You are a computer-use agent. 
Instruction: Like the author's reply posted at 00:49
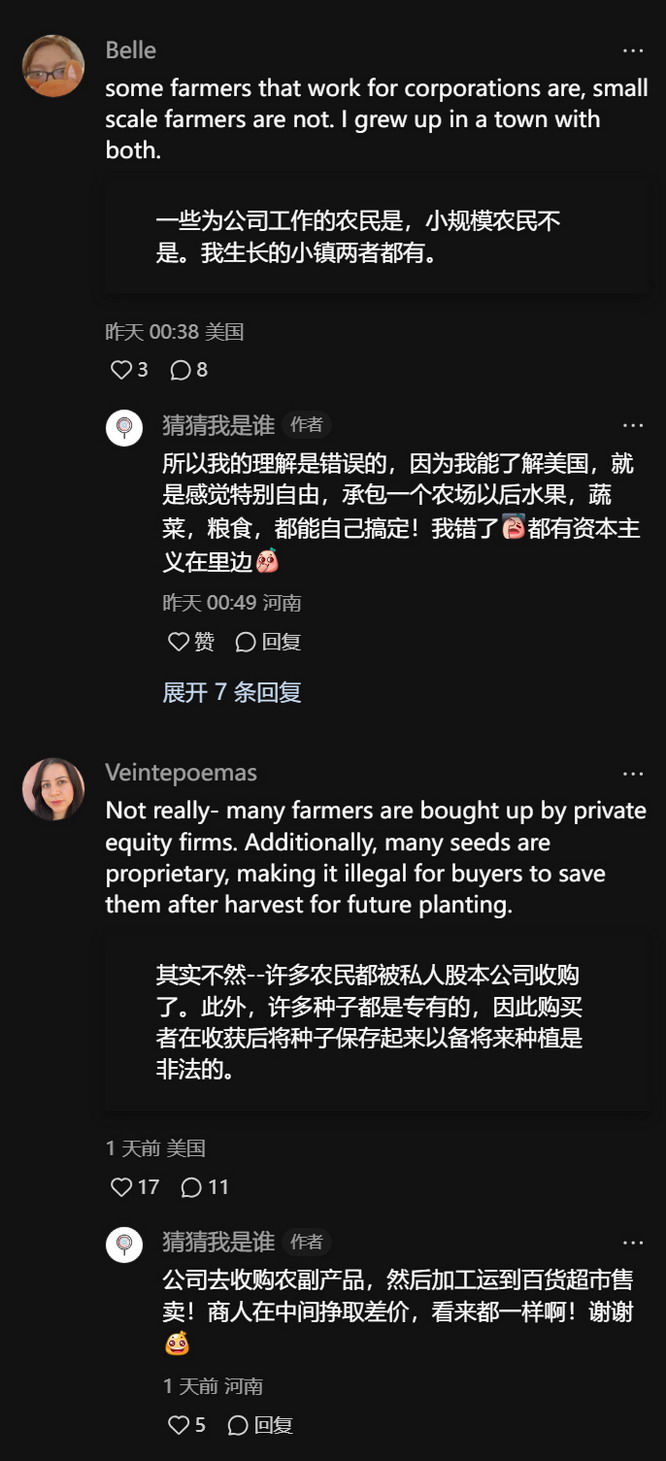pyautogui.click(x=179, y=642)
